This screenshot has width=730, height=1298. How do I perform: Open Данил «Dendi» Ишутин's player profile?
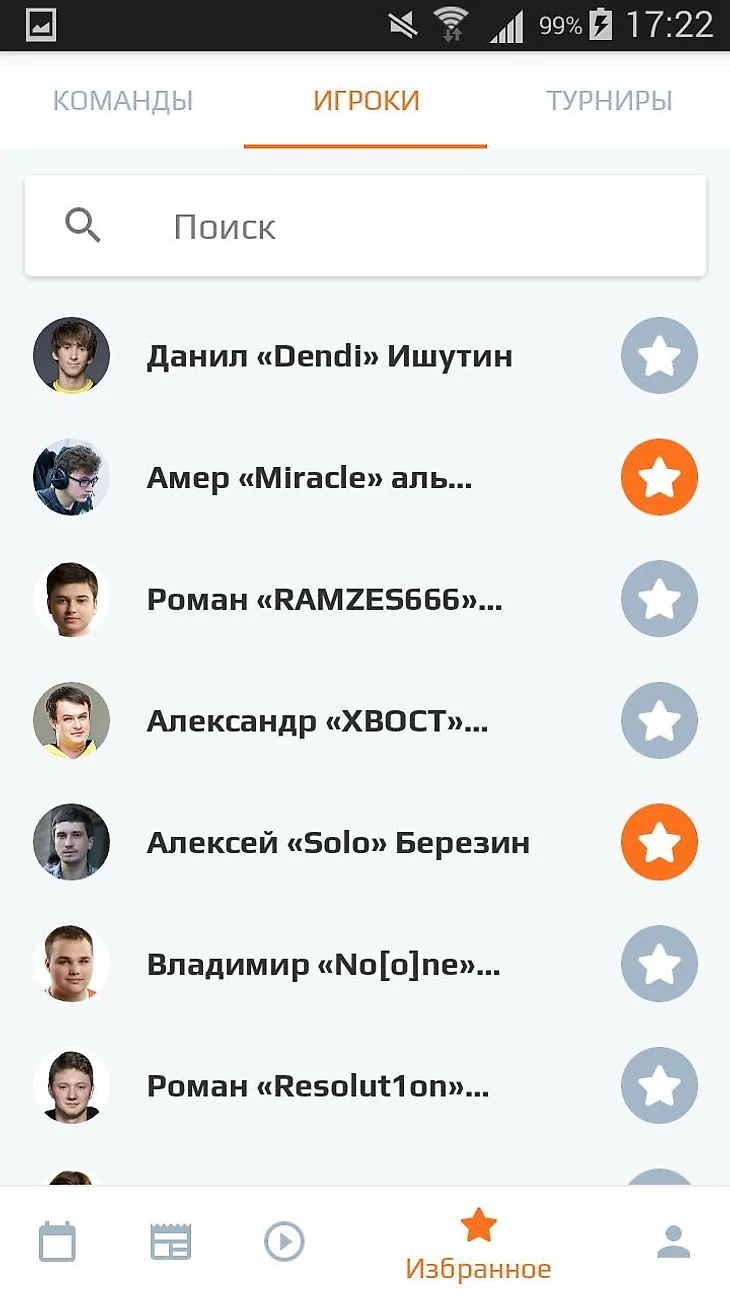point(329,356)
